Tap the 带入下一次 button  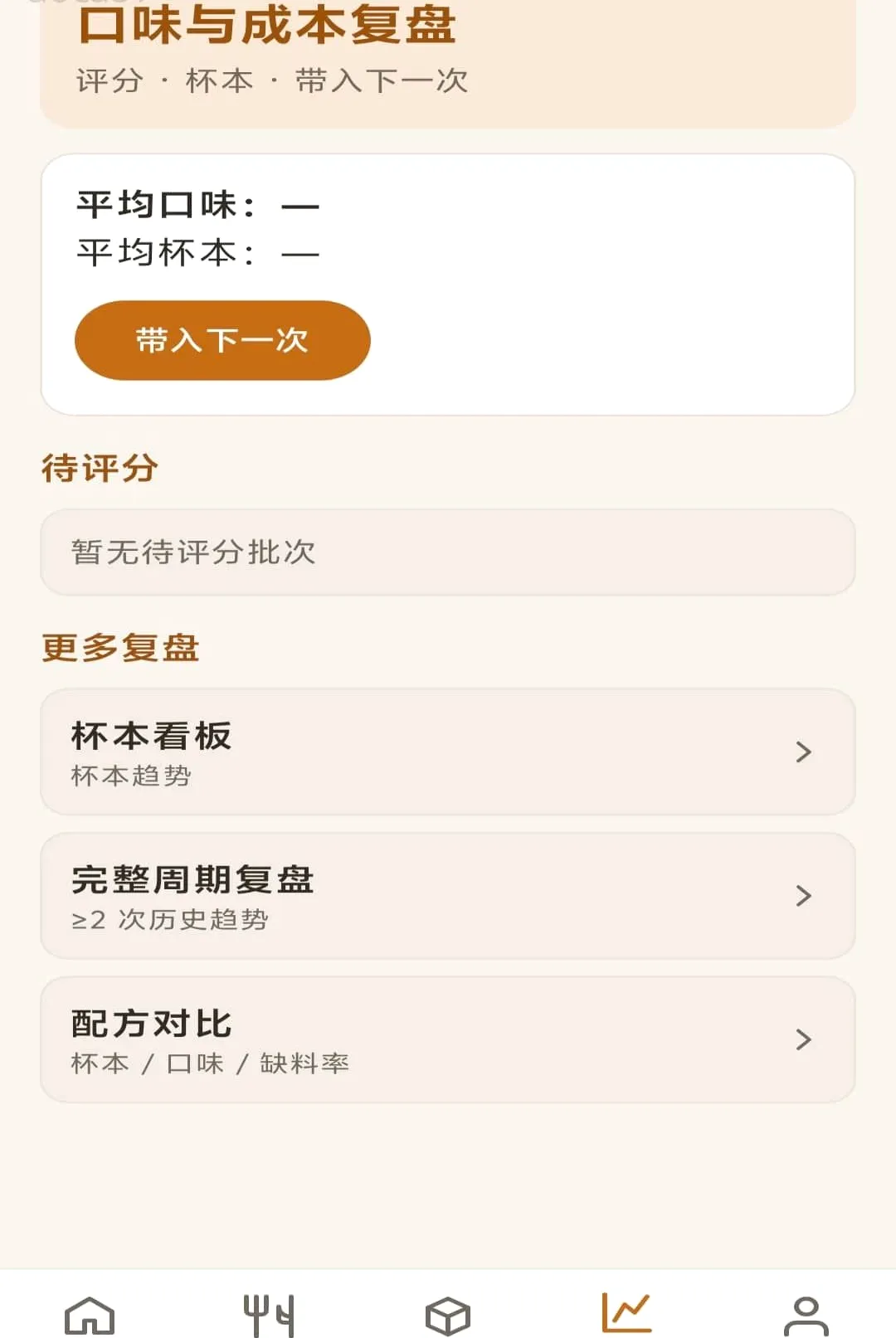click(222, 340)
